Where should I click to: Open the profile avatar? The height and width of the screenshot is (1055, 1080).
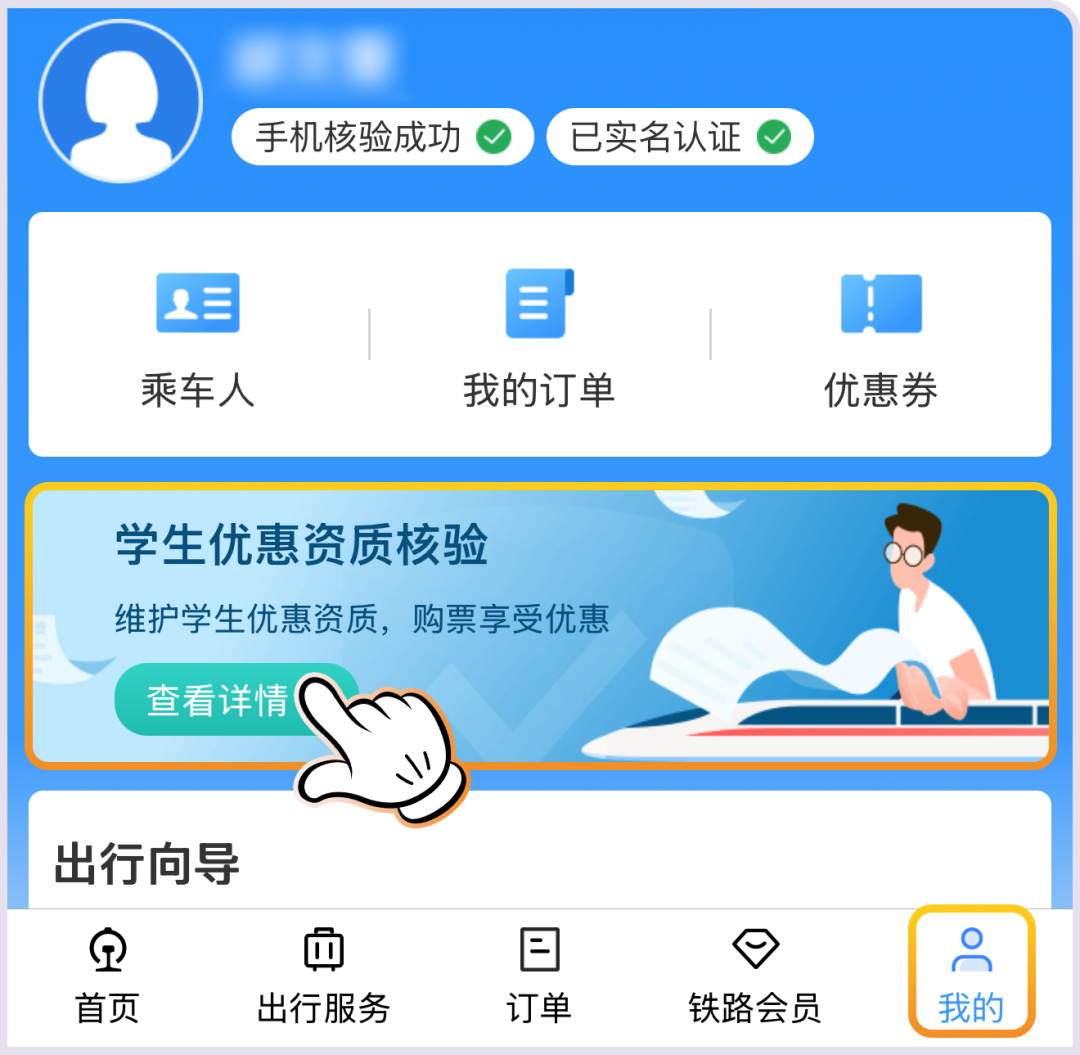click(121, 100)
